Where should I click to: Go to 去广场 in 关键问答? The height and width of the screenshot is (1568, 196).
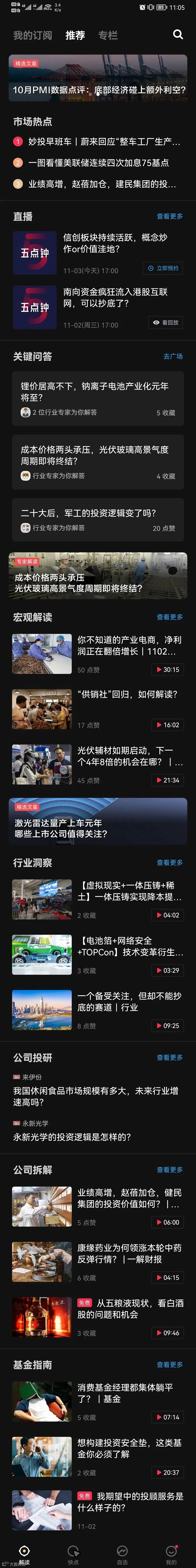(173, 356)
